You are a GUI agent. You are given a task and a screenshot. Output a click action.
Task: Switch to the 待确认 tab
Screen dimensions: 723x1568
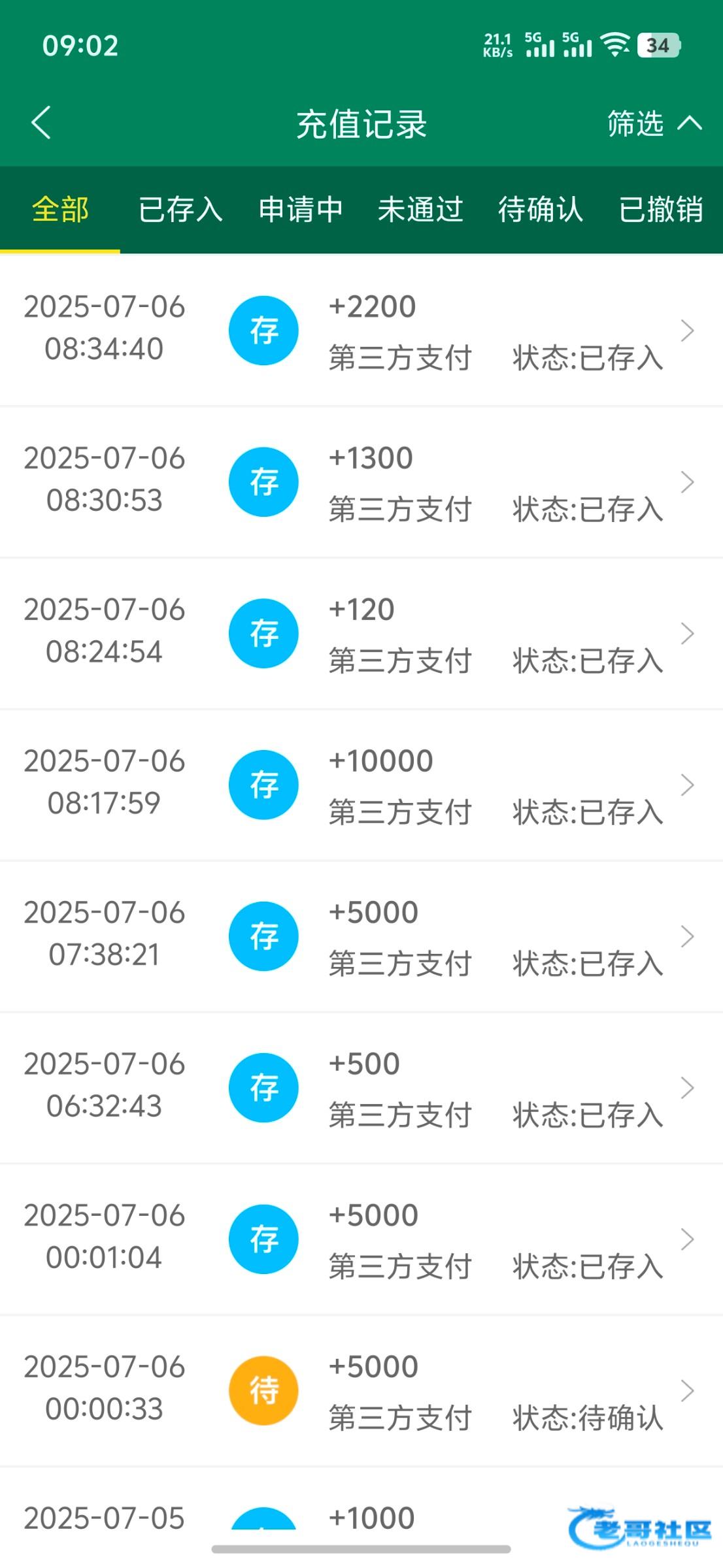point(541,210)
